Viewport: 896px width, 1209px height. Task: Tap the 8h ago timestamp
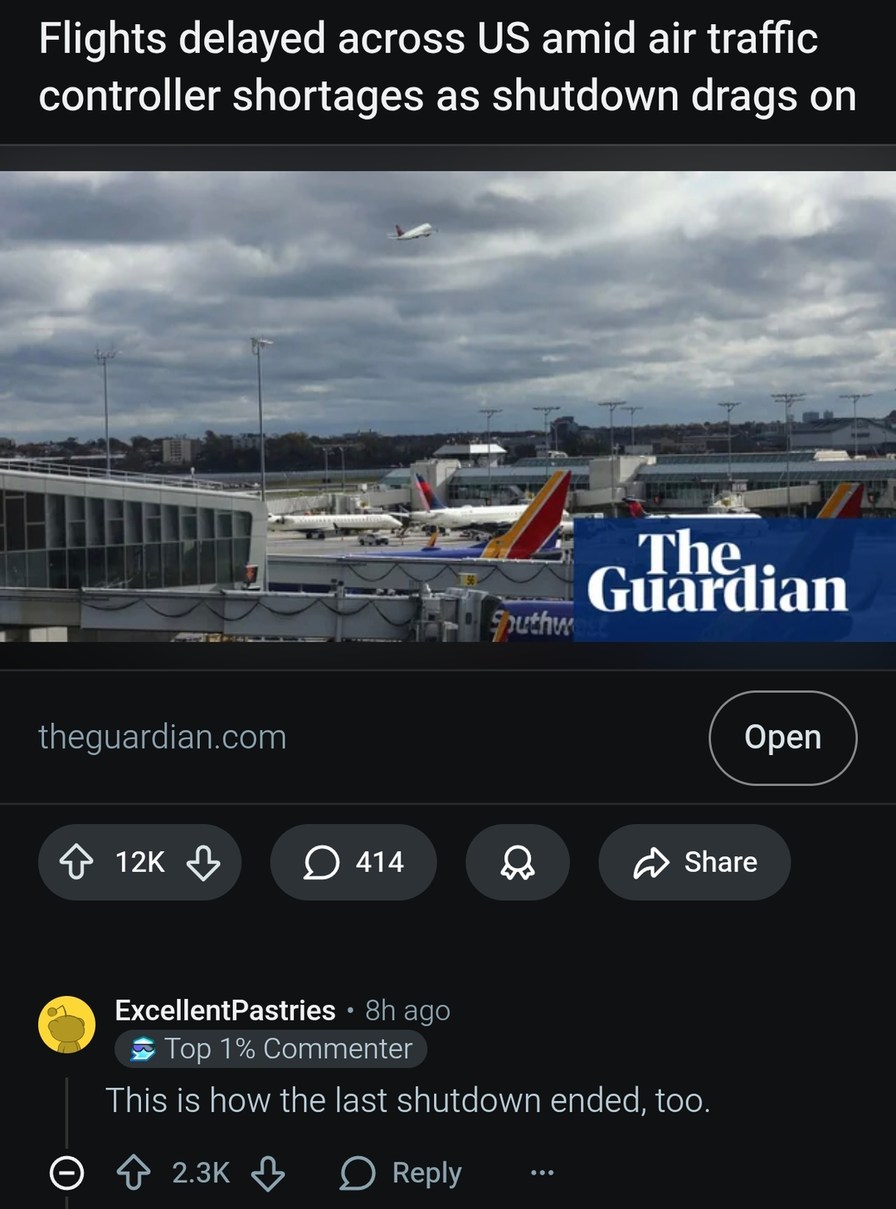(406, 1010)
